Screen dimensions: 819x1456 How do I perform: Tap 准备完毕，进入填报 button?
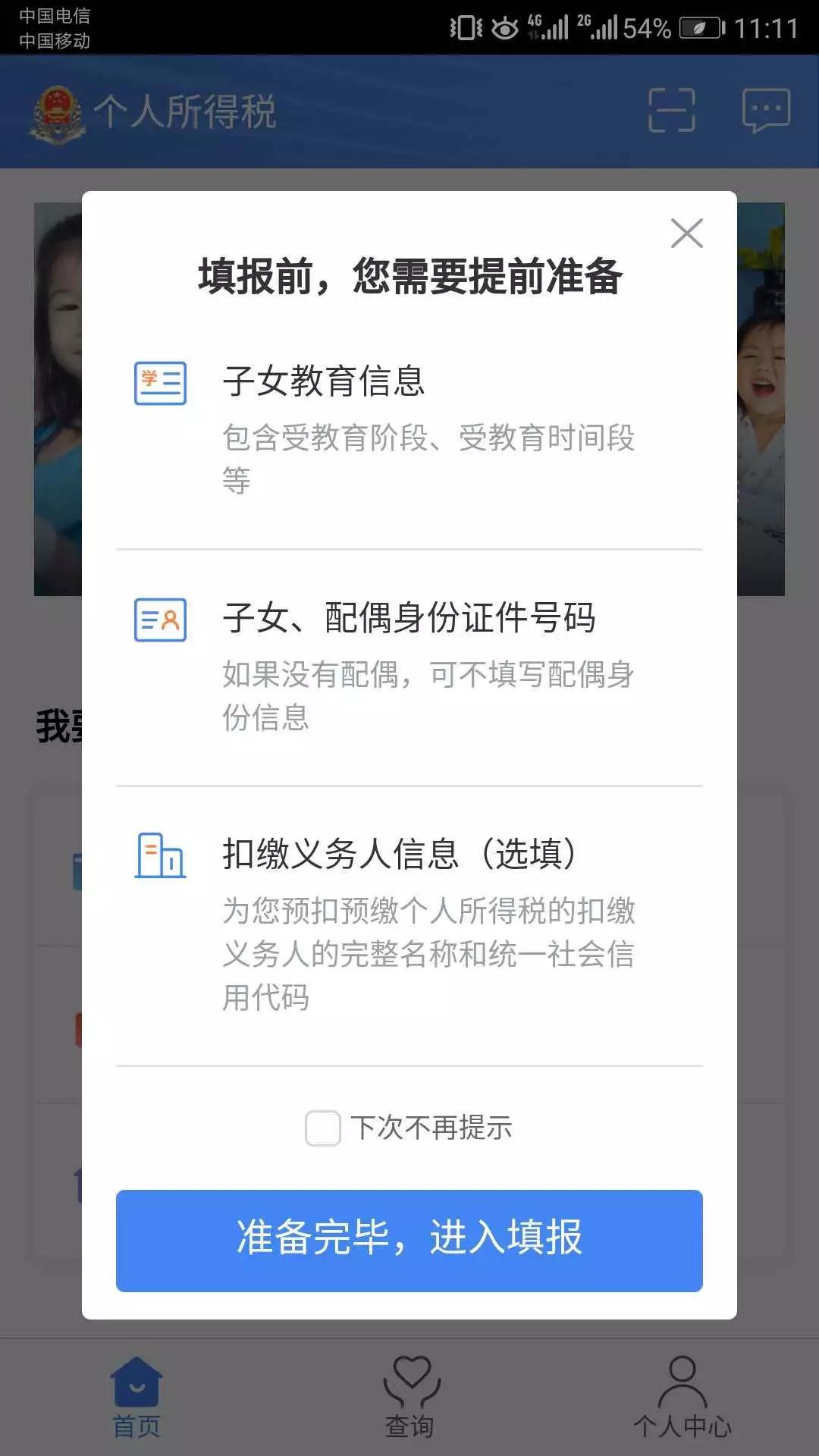[x=409, y=1240]
